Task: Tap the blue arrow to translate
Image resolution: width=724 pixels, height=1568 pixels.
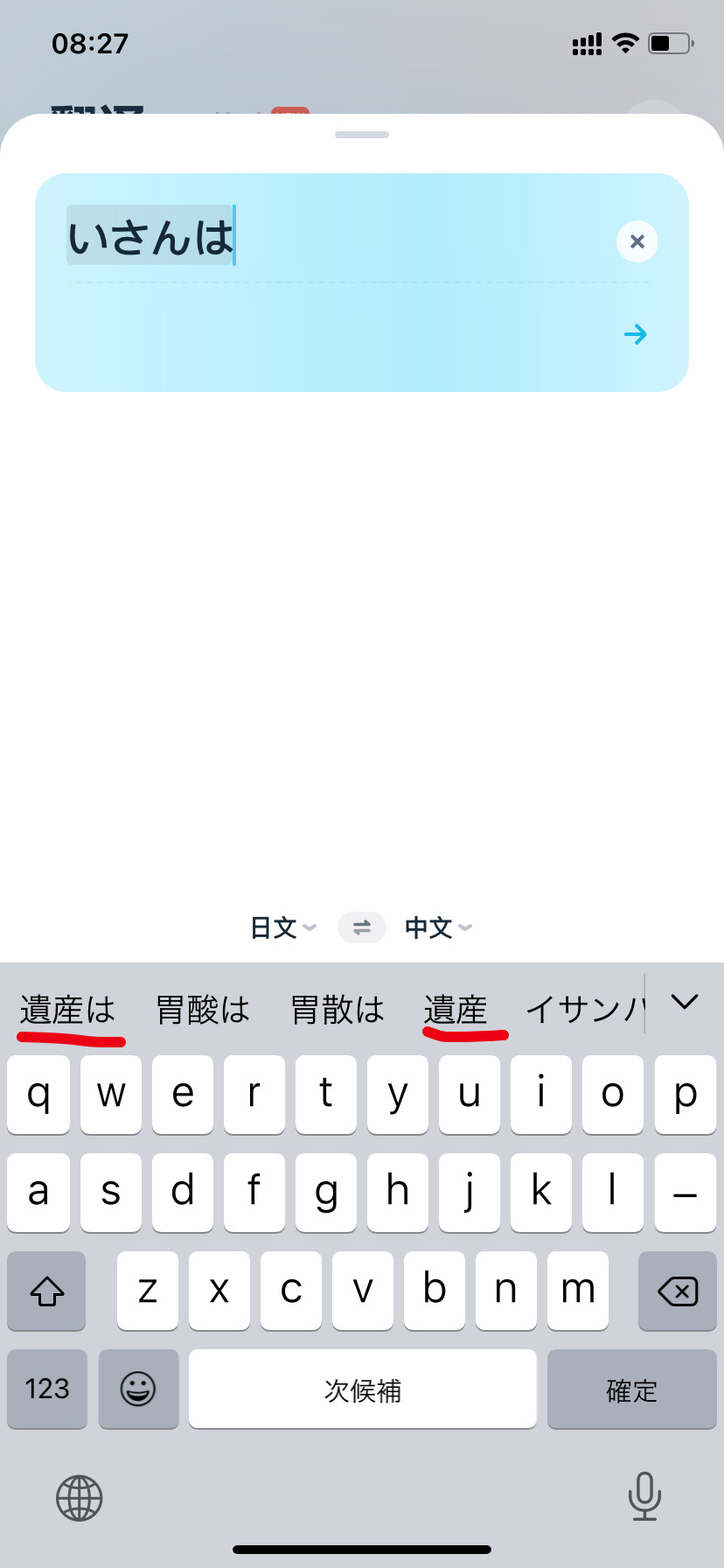Action: coord(636,334)
